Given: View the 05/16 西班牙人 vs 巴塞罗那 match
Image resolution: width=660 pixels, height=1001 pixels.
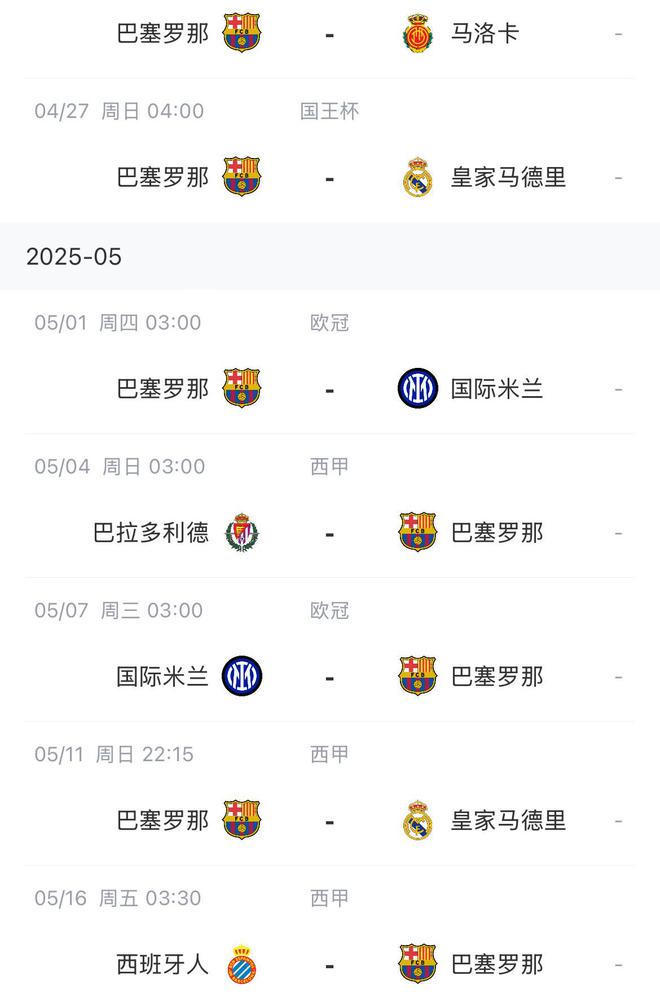Looking at the screenshot, I should pos(329,965).
